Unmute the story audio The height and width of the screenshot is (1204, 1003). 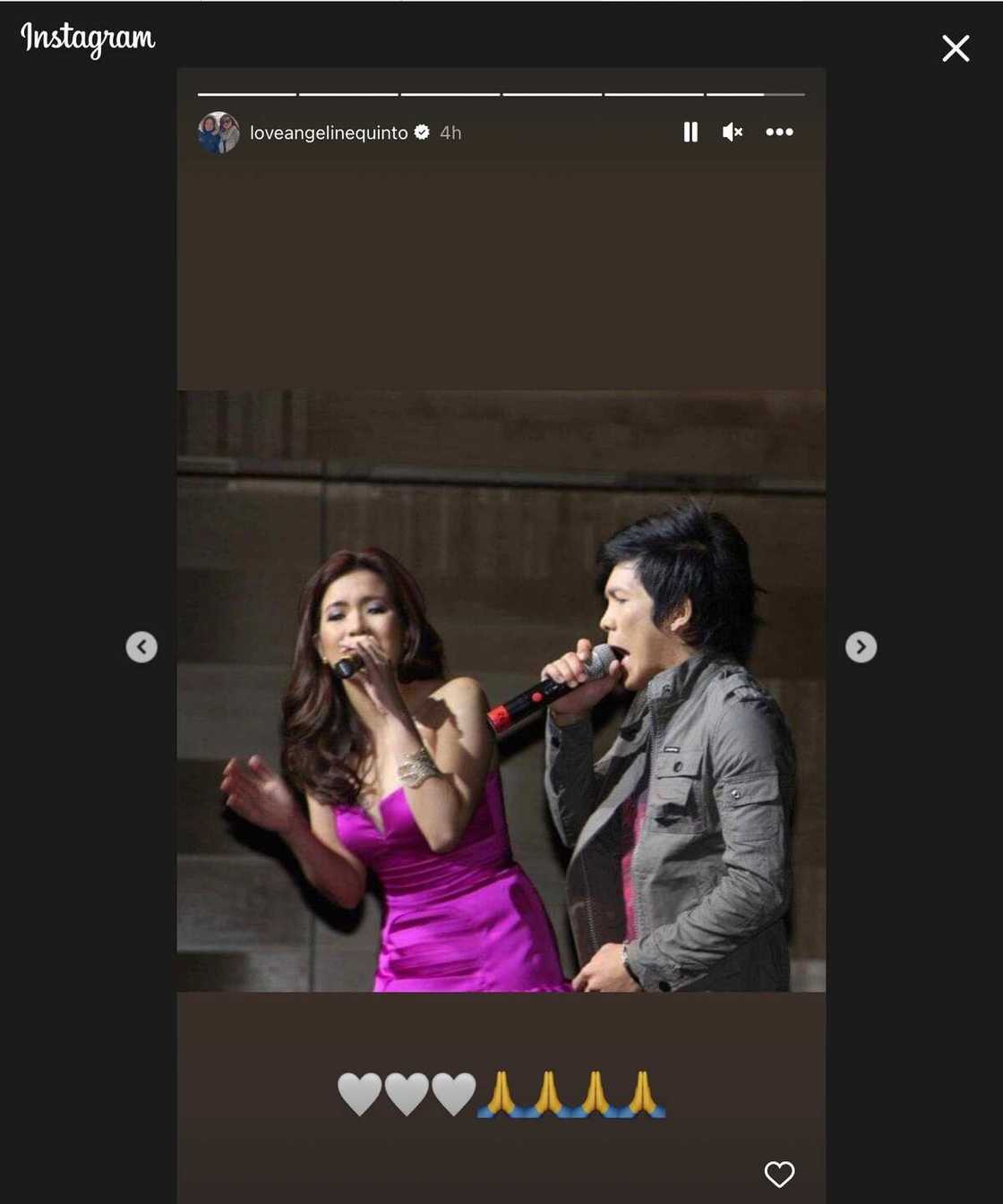click(733, 132)
